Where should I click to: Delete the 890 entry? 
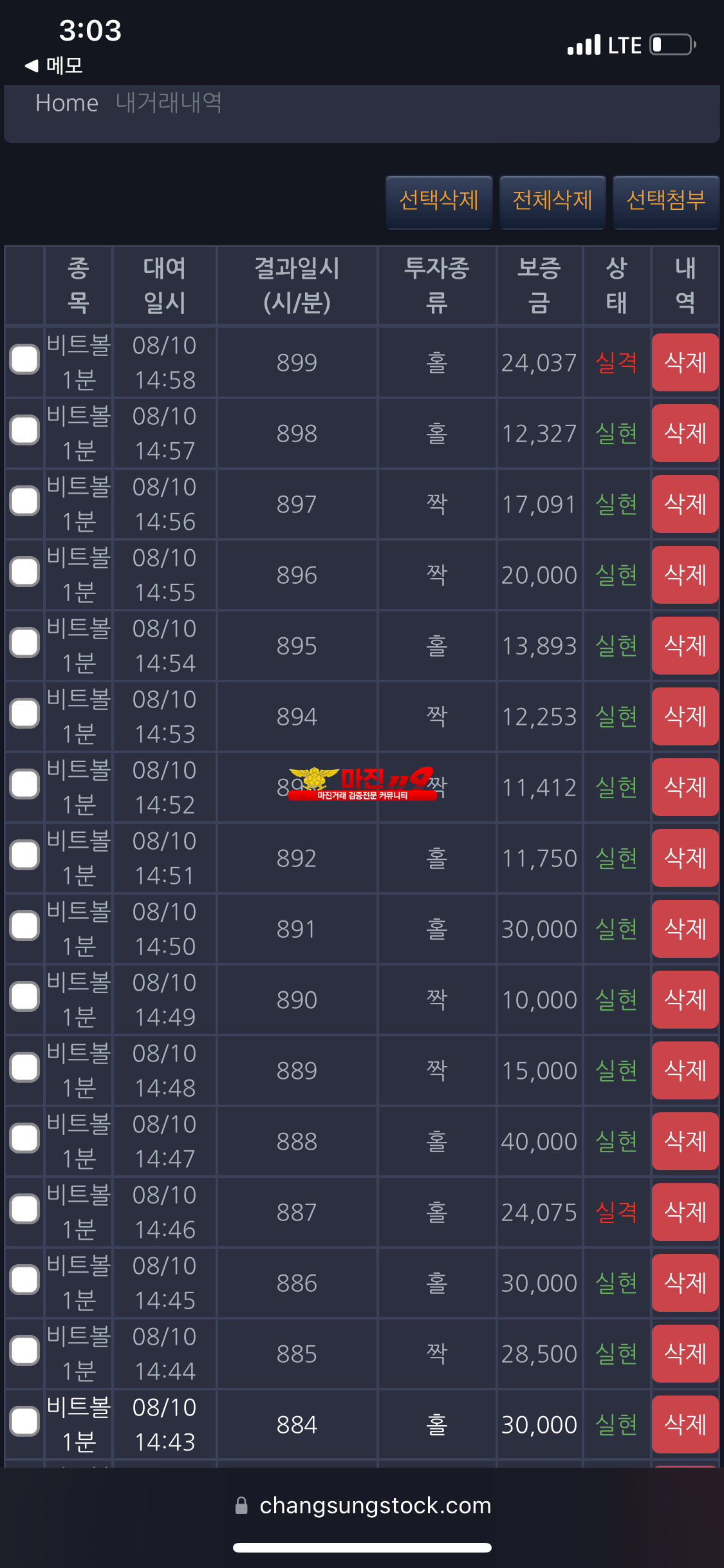[685, 1000]
